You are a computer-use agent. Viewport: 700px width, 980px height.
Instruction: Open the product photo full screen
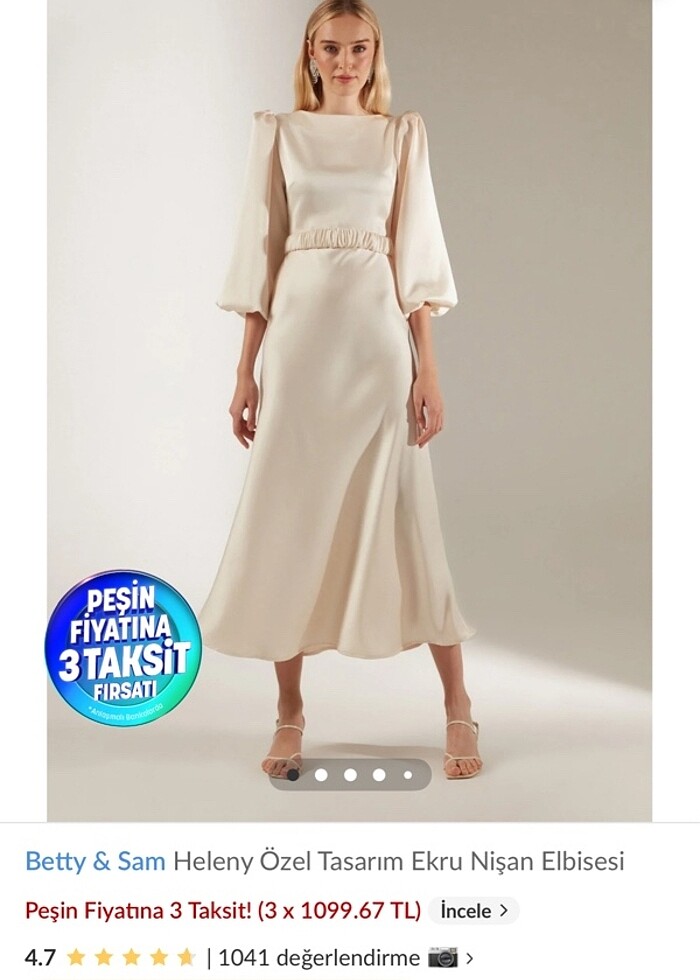350,400
